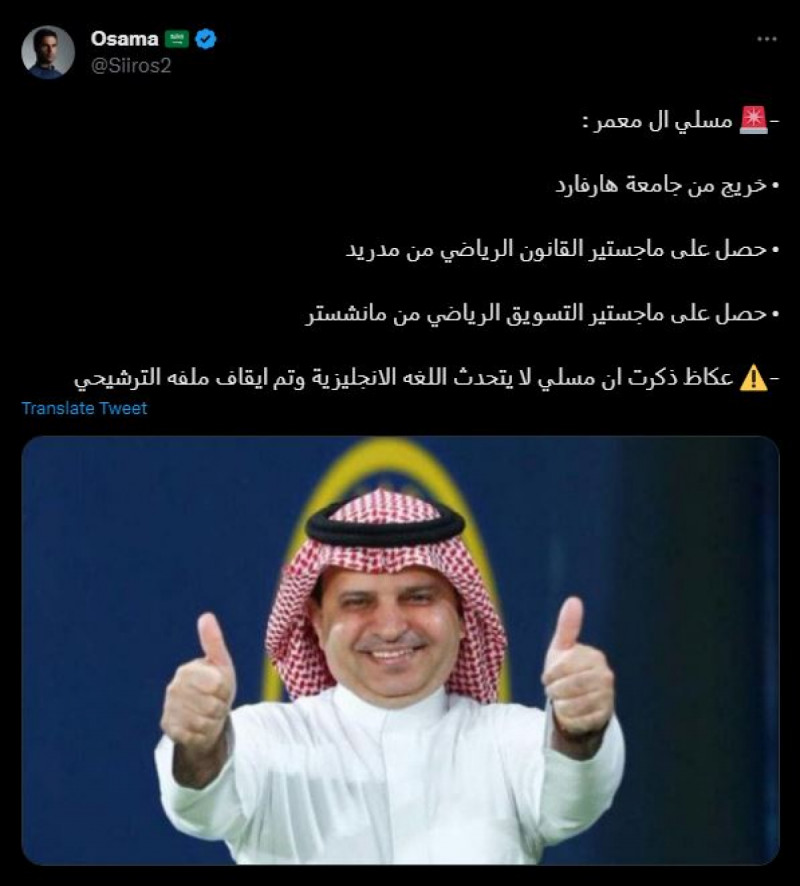
Task: Open the @Siiros2 profile handle
Action: coord(130,65)
